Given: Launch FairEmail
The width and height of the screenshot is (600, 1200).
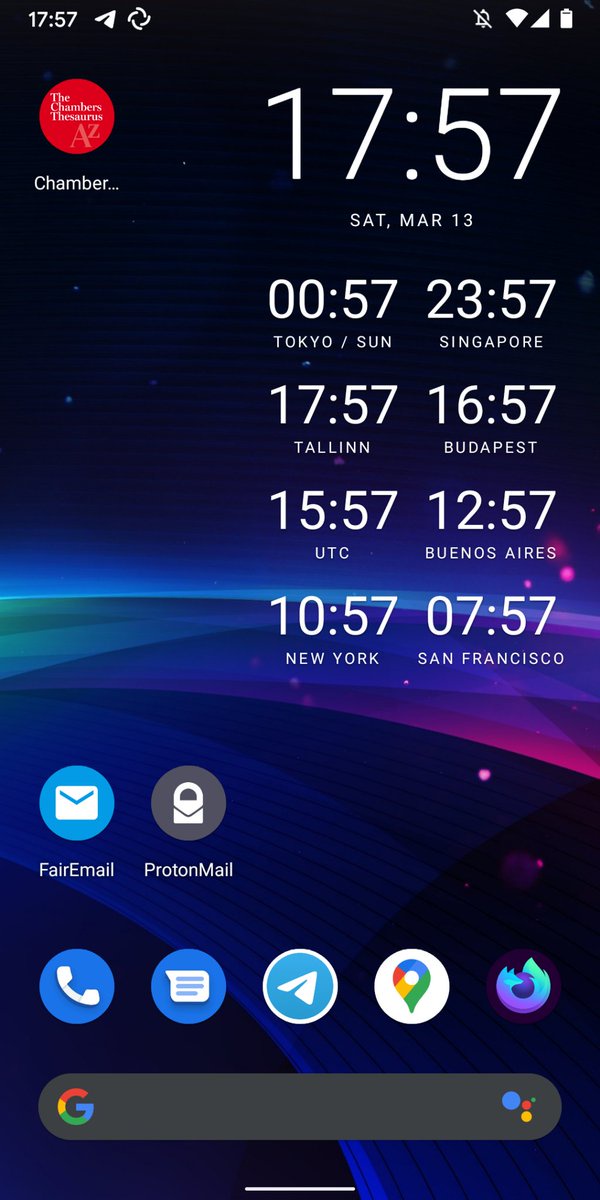Looking at the screenshot, I should click(77, 803).
